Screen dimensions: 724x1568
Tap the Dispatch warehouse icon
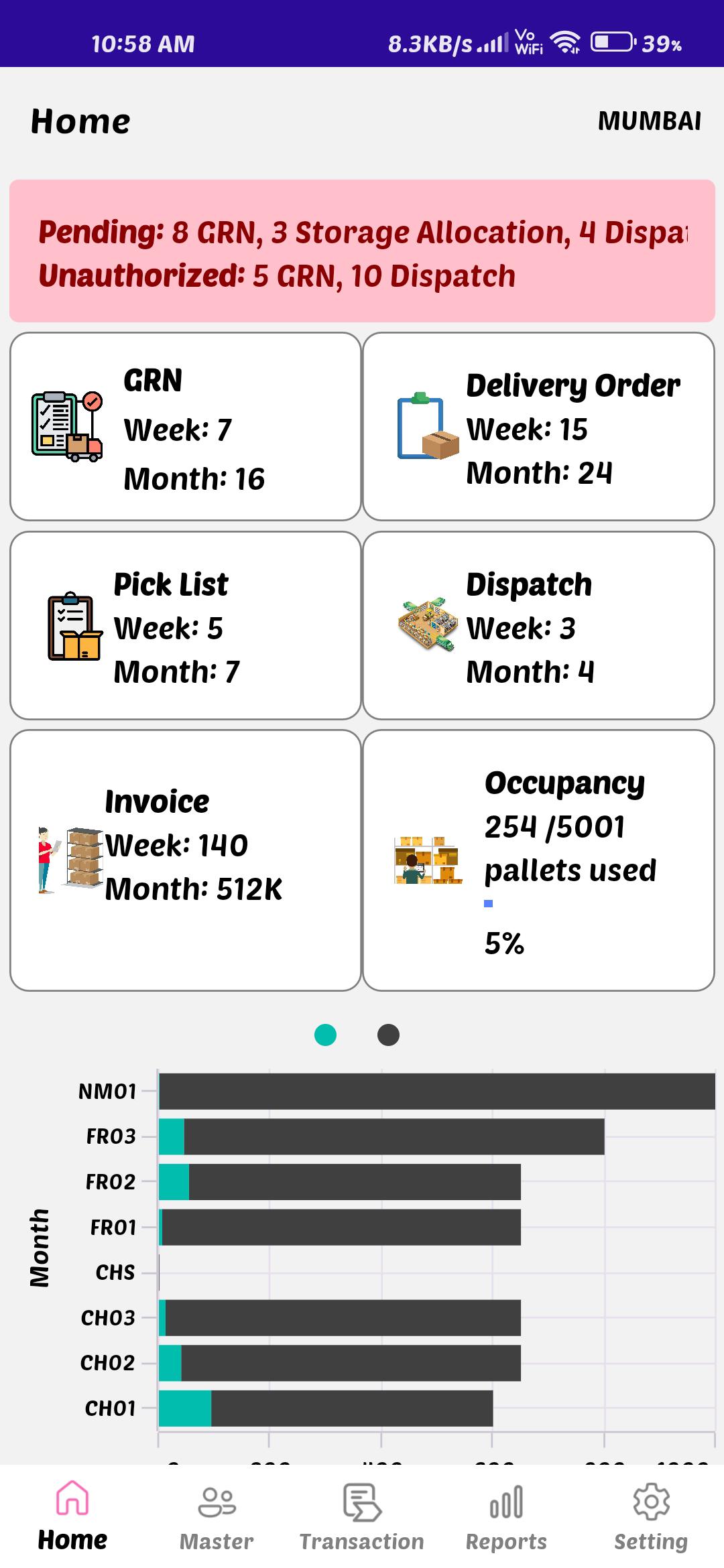[427, 627]
